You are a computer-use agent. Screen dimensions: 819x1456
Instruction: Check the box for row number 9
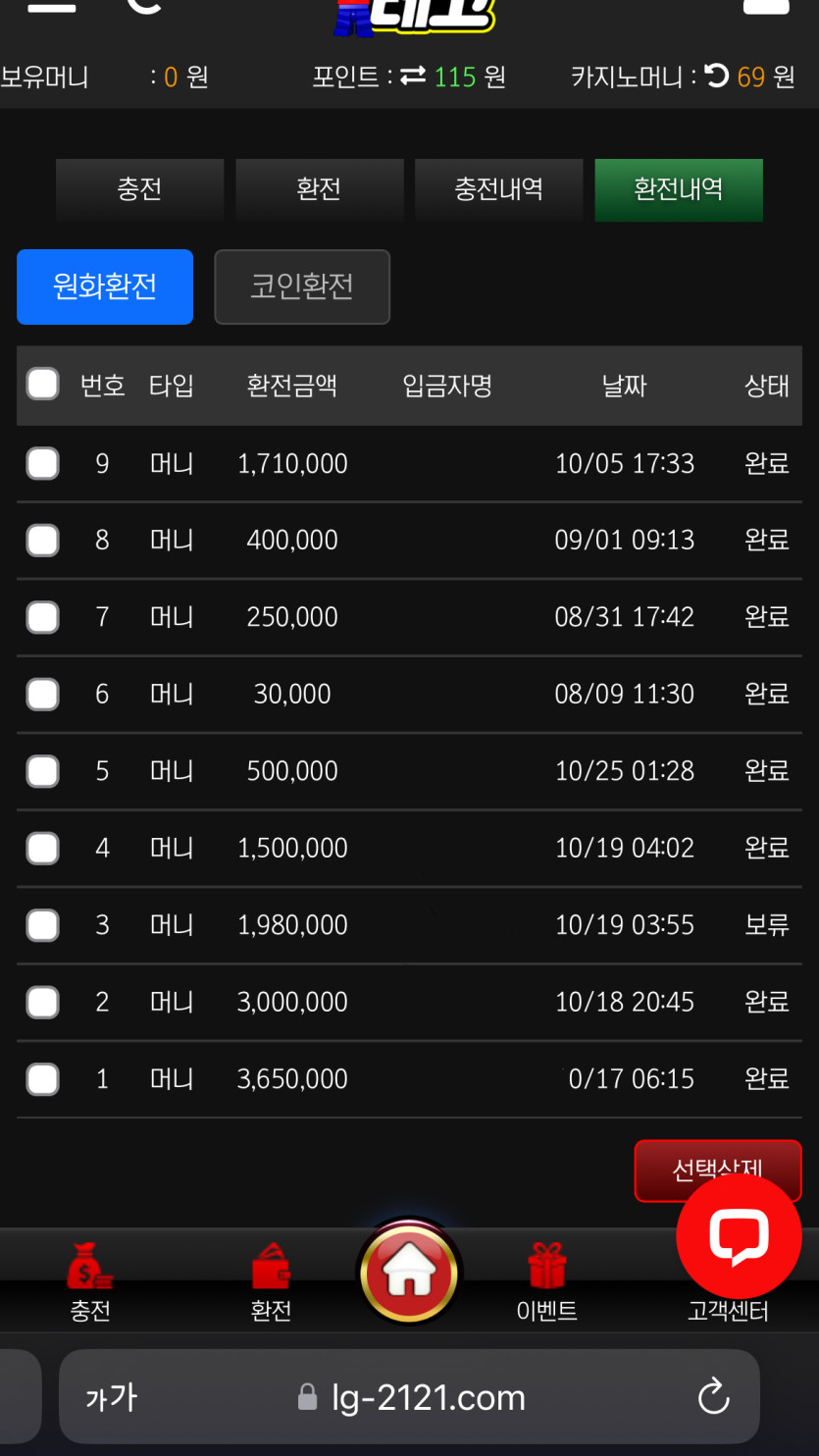42,463
